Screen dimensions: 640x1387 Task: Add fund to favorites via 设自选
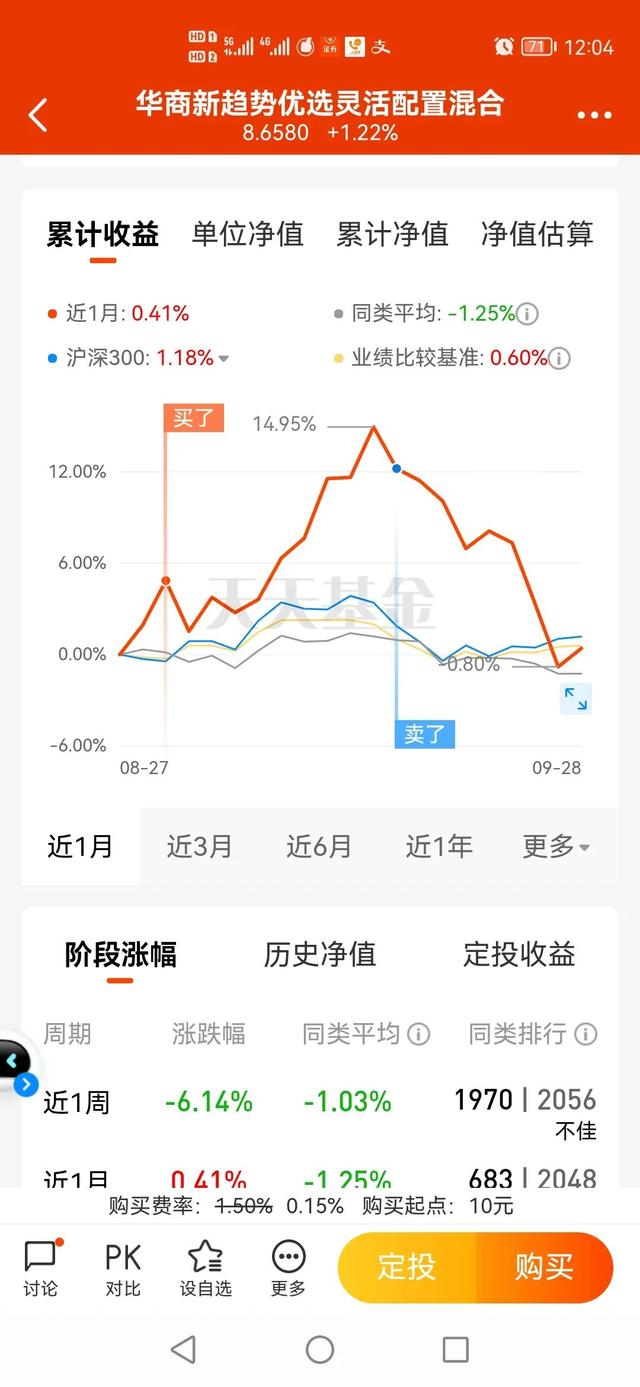coord(205,1268)
